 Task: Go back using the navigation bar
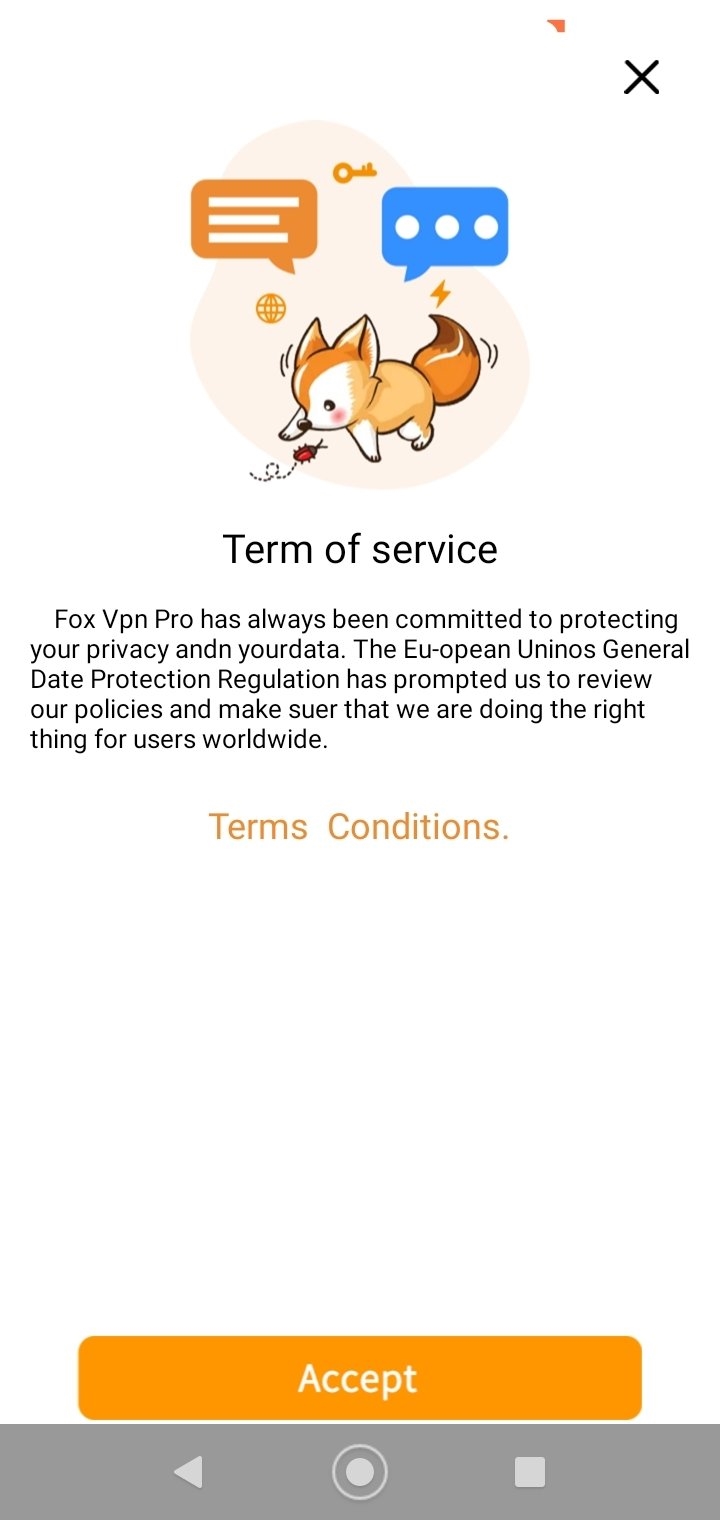pyautogui.click(x=188, y=1472)
